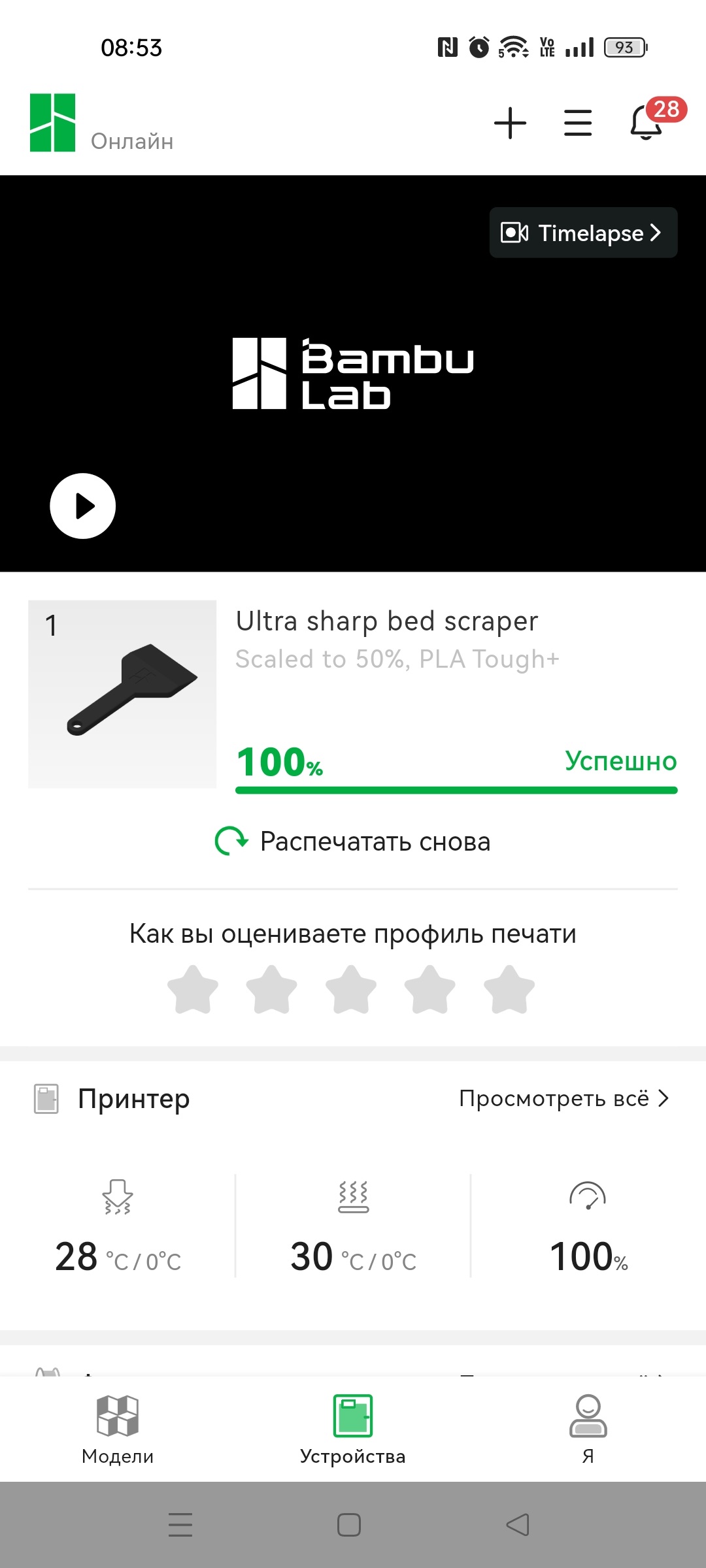Tap the Bambu Lab printer status icon labeled Онлайн
The height and width of the screenshot is (1568, 706).
click(53, 123)
